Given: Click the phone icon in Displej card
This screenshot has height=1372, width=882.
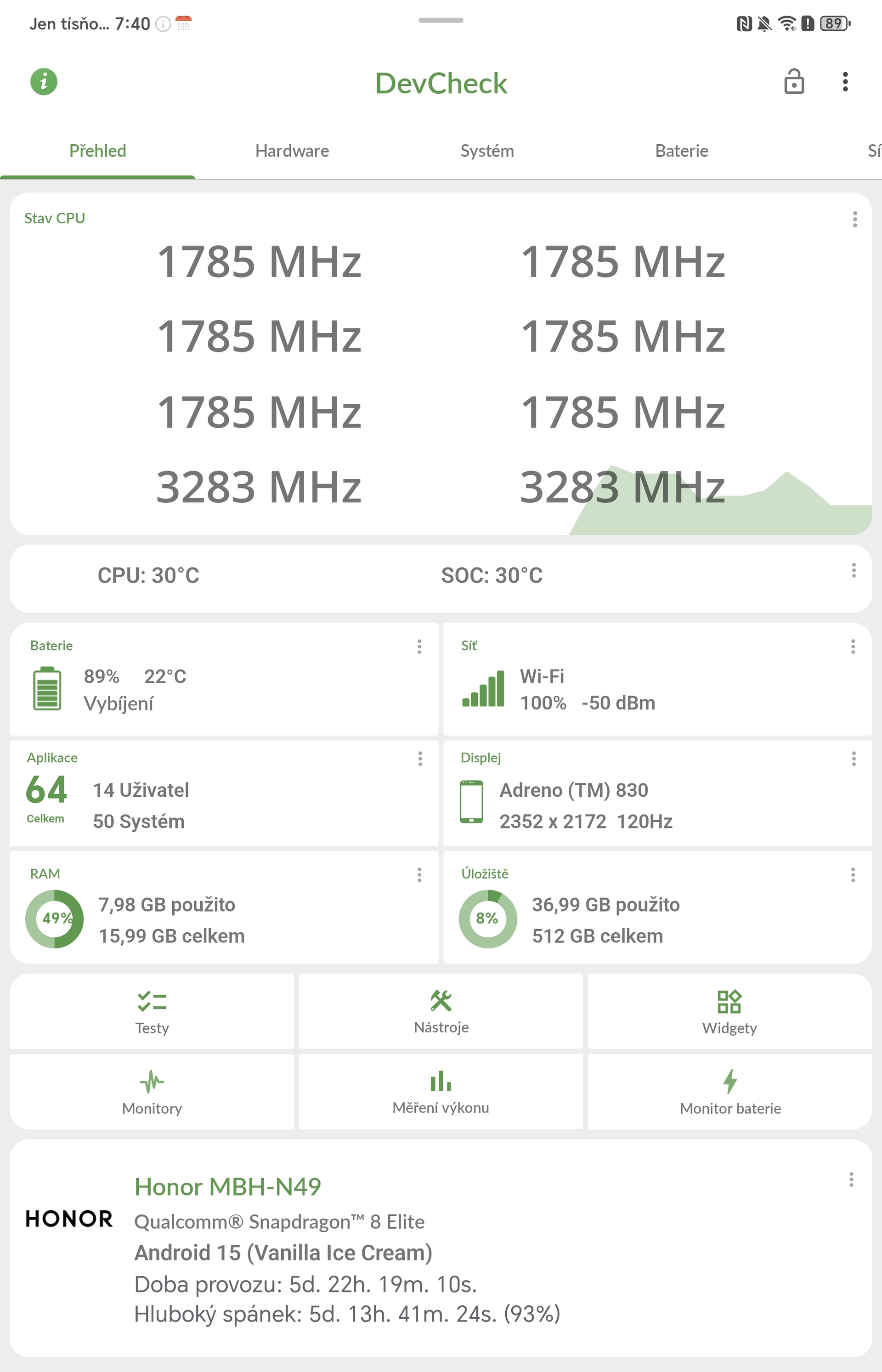Looking at the screenshot, I should (x=474, y=802).
